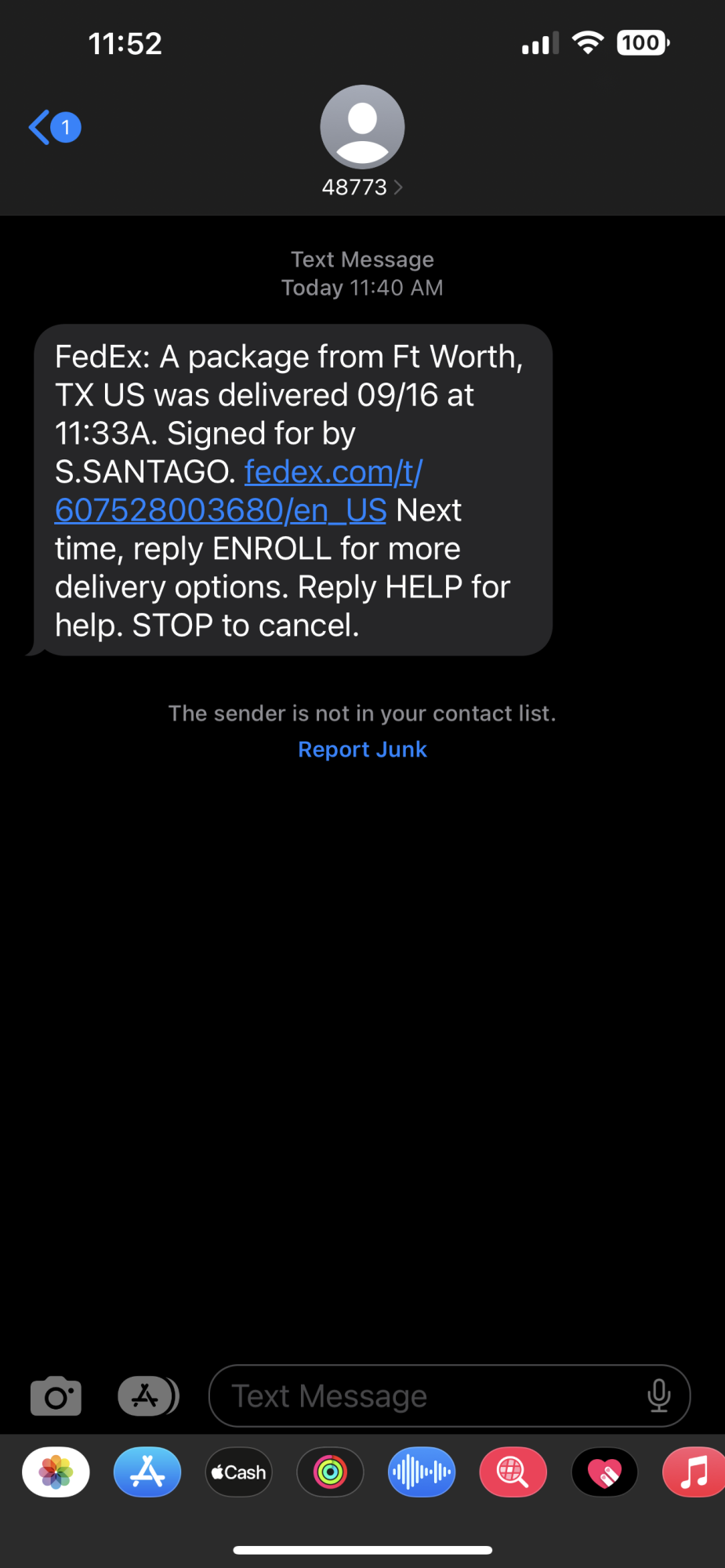The image size is (725, 1568).
Task: Open the camera to attach a photo
Action: coord(56,1396)
